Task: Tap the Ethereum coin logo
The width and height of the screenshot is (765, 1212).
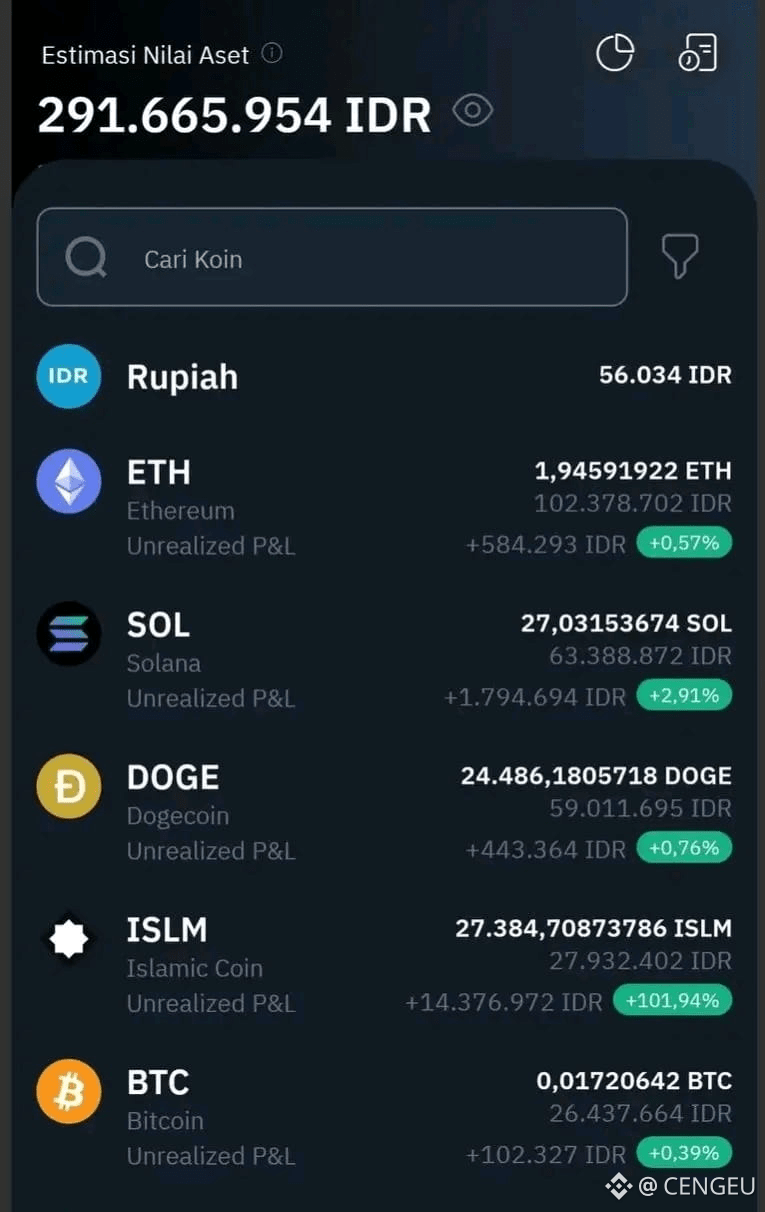Action: pyautogui.click(x=68, y=484)
